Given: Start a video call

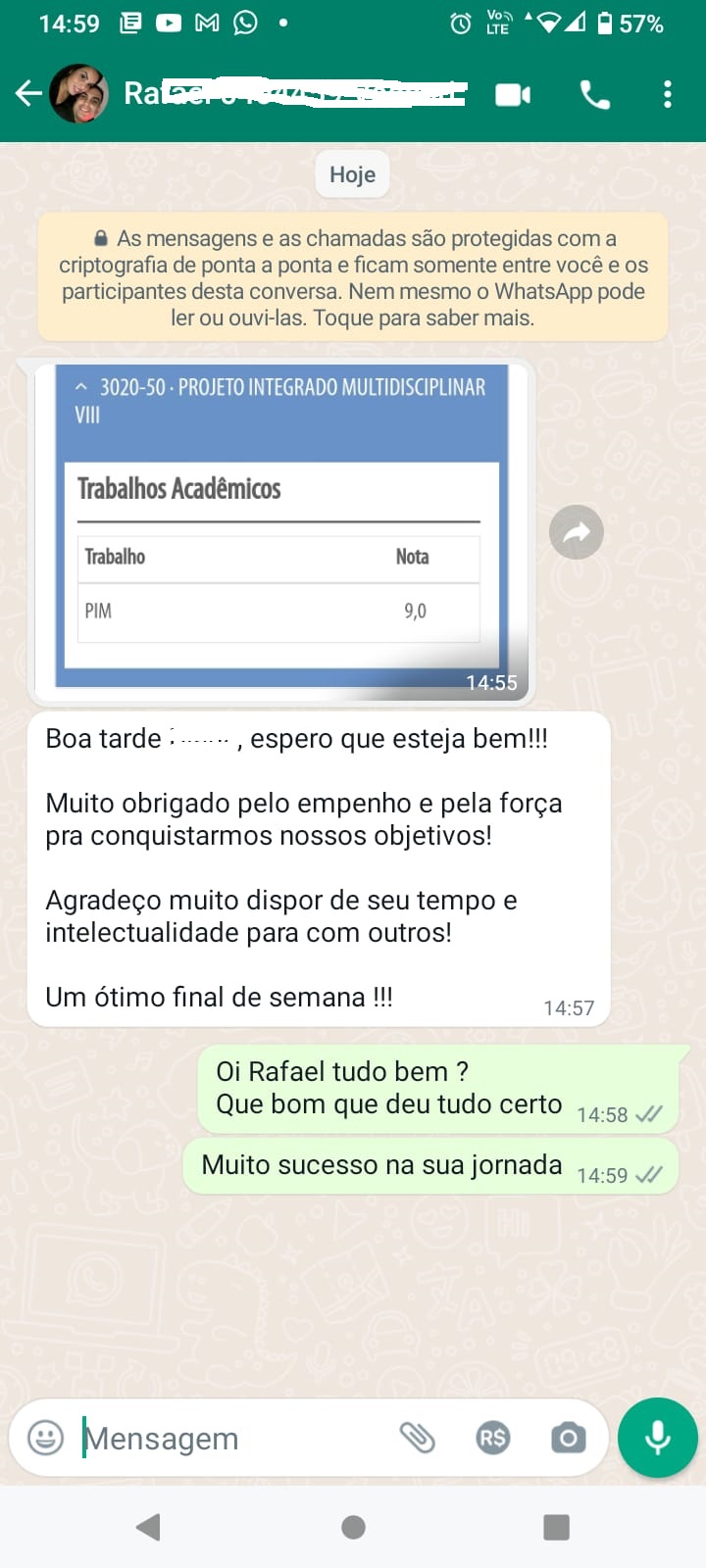Looking at the screenshot, I should 512,94.
